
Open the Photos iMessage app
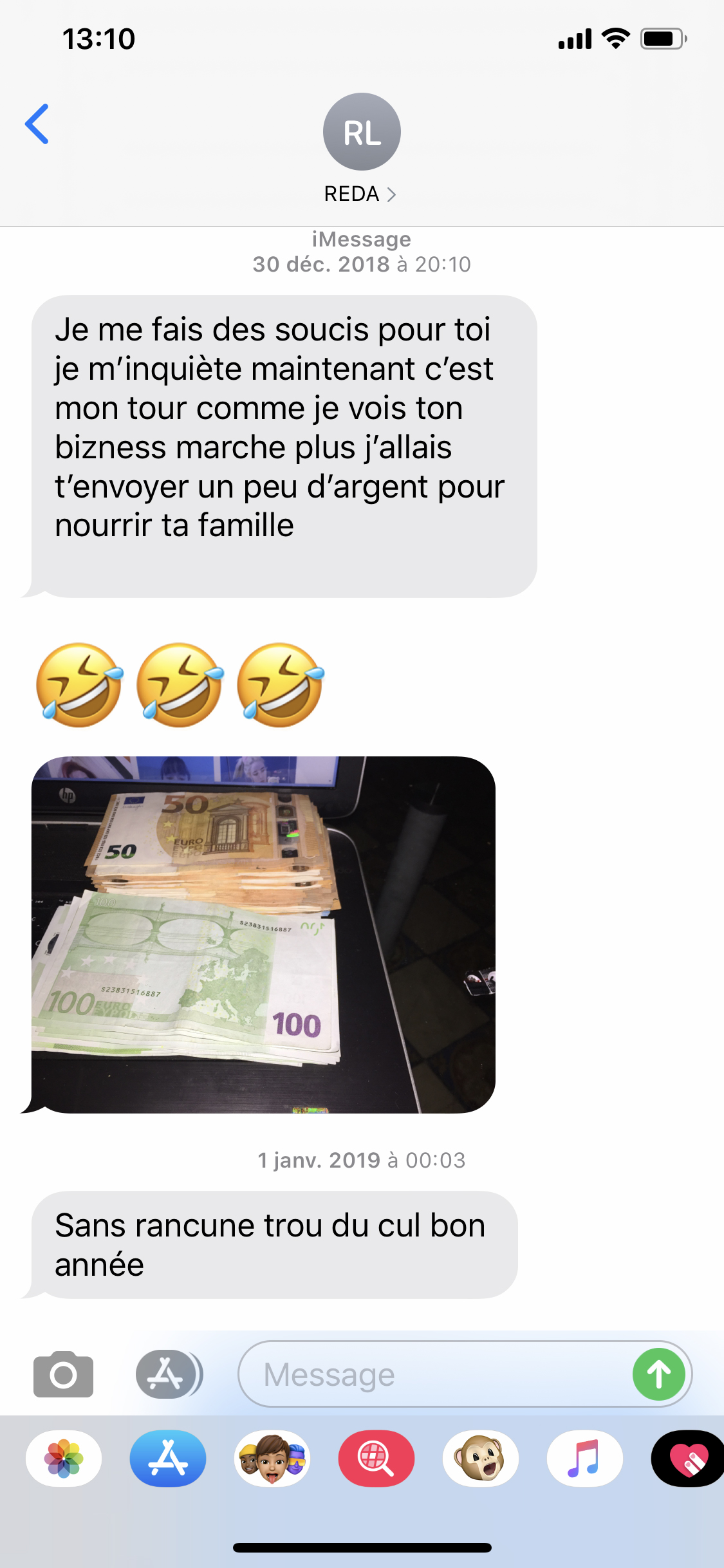[64, 1459]
